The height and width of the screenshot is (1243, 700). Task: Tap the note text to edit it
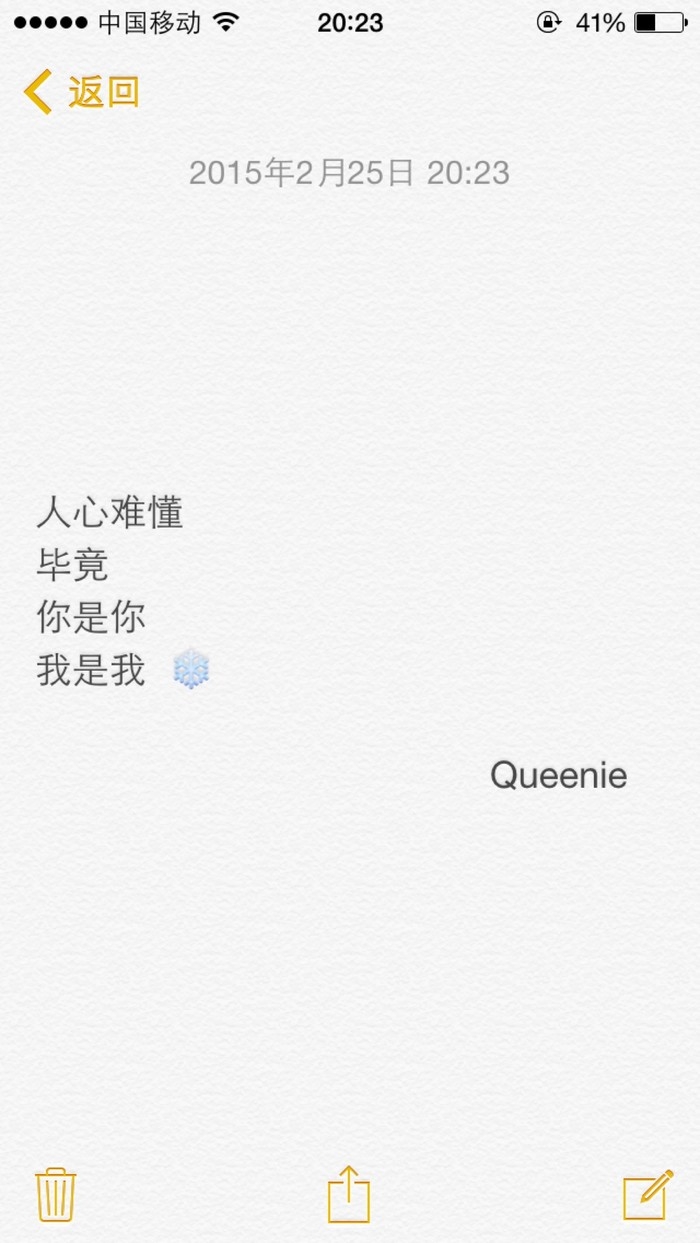(331, 645)
